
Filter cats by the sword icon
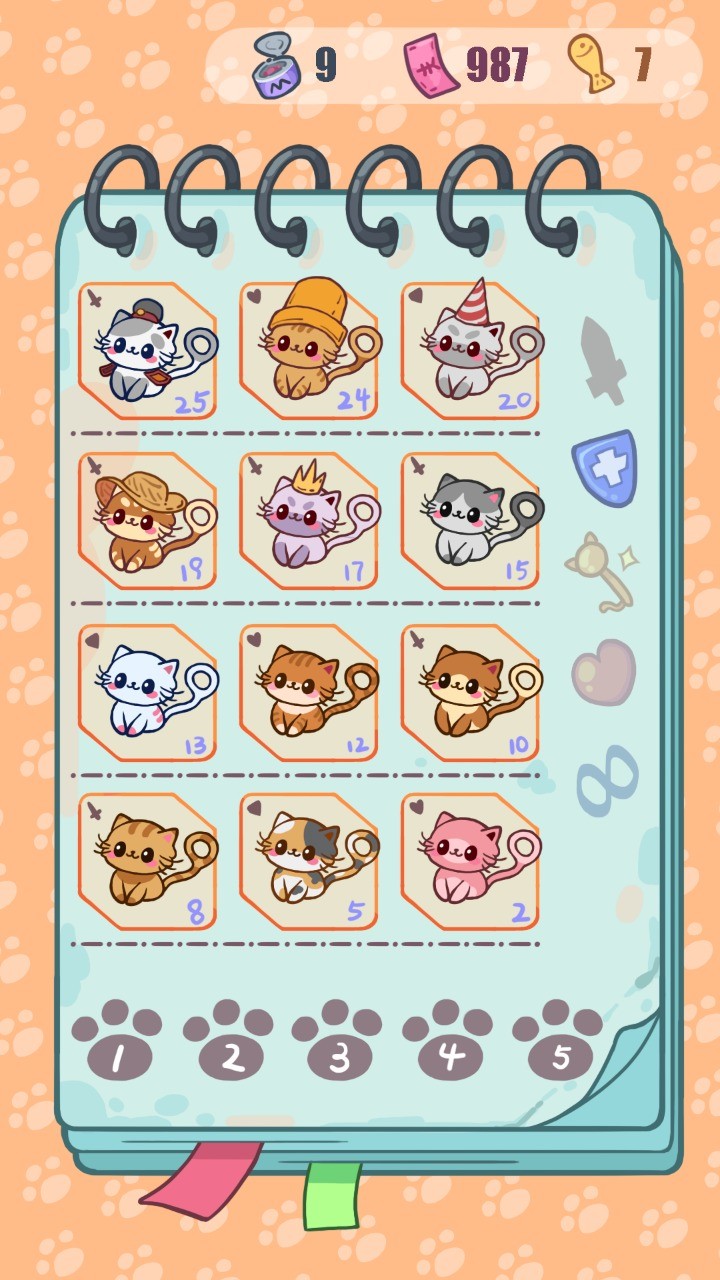point(603,360)
